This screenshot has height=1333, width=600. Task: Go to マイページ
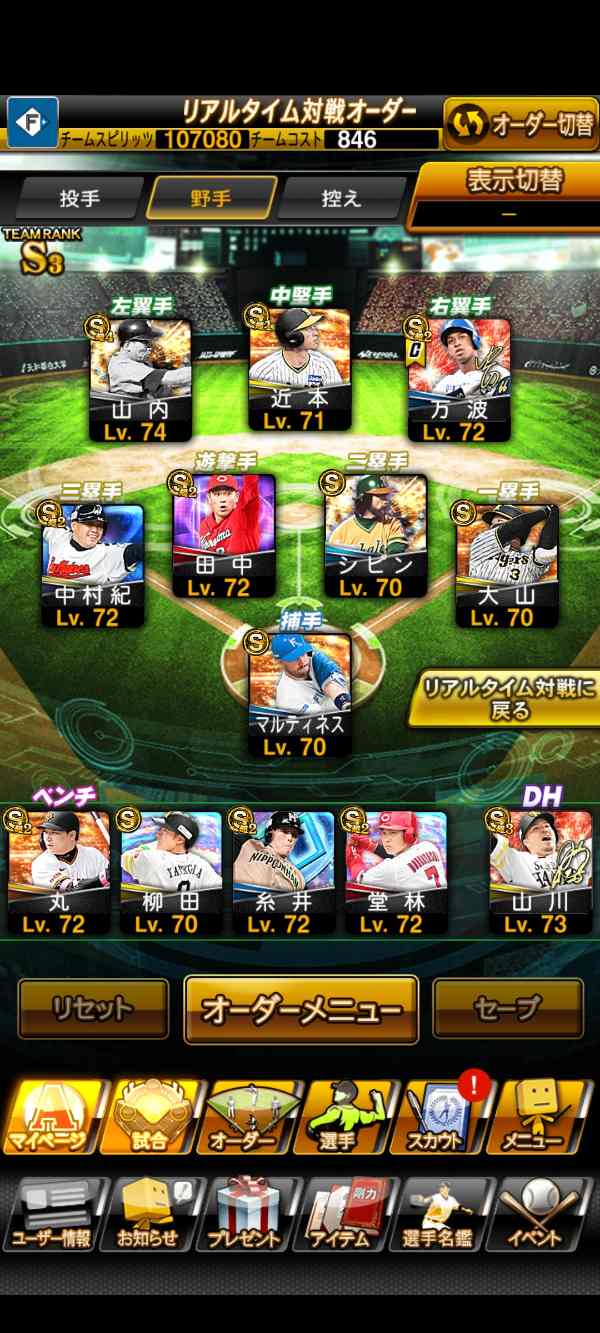[x=51, y=1115]
